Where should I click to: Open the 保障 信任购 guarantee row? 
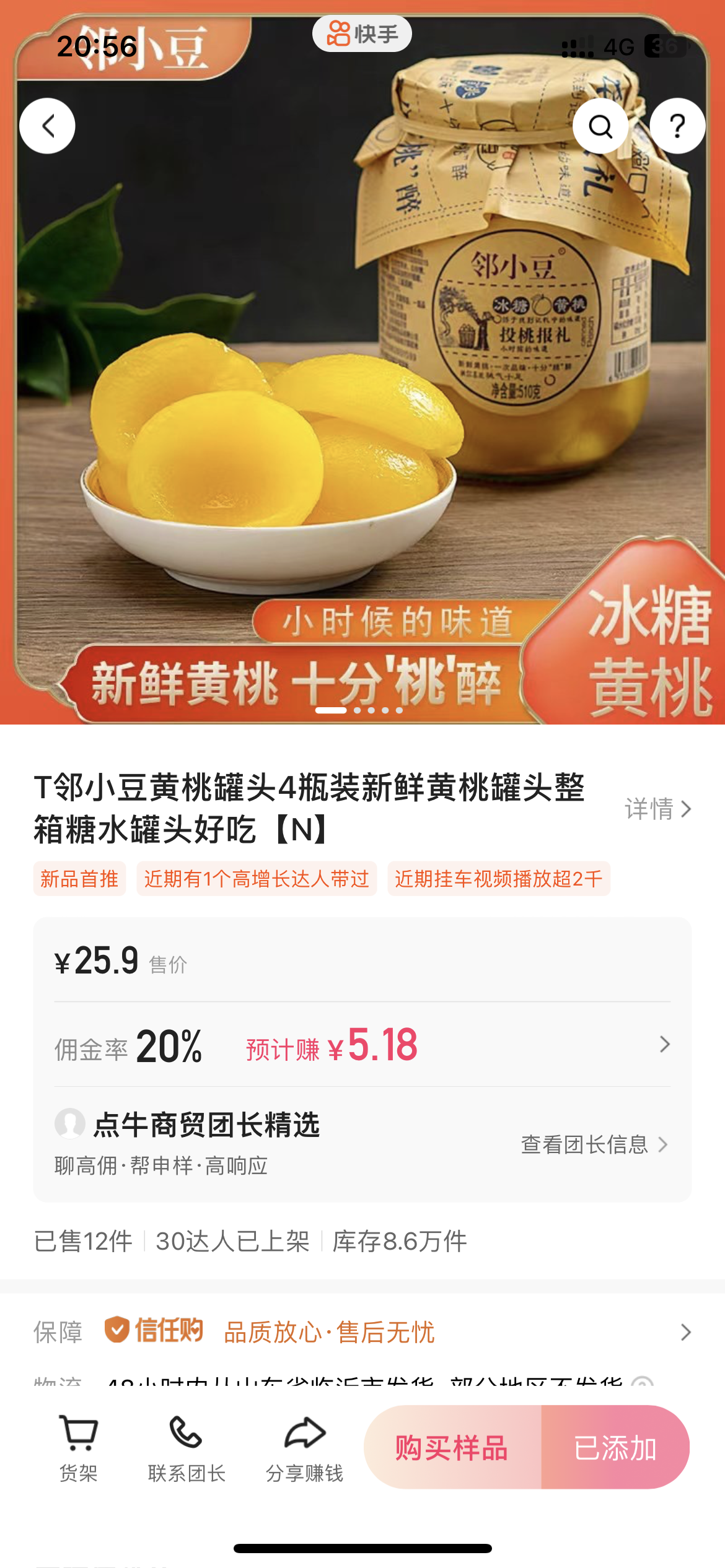point(362,1331)
